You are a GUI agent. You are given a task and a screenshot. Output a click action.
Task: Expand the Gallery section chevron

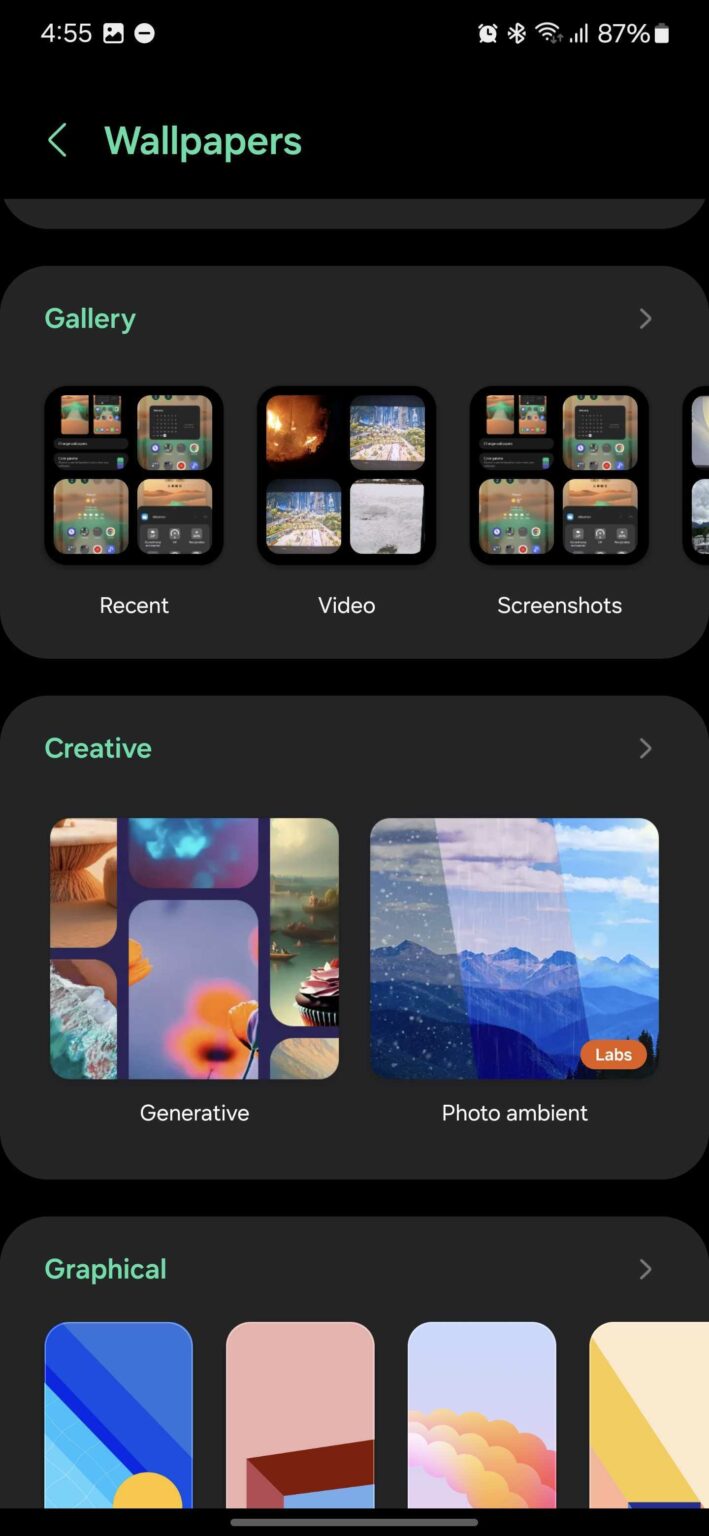coord(645,319)
